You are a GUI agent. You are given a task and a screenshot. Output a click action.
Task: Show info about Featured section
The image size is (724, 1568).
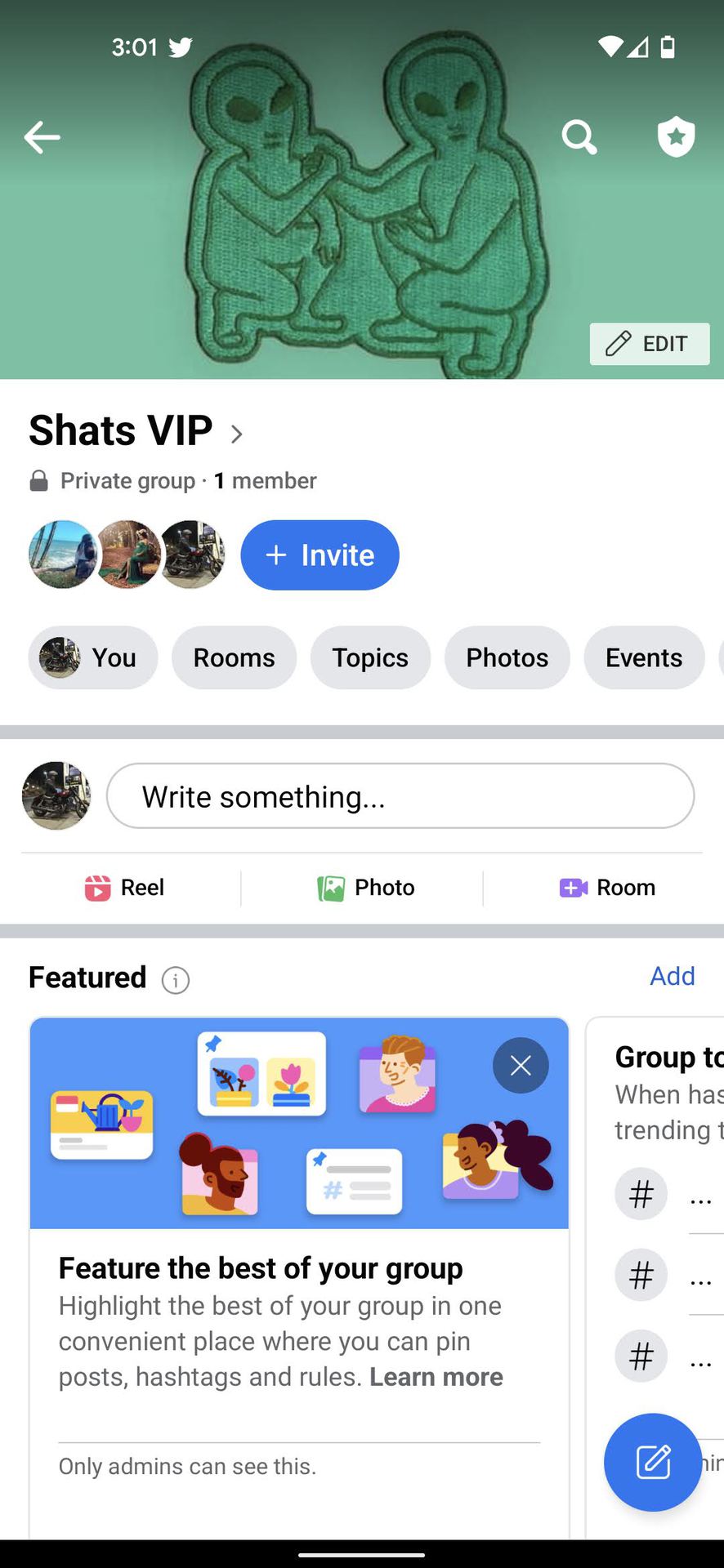(x=176, y=979)
